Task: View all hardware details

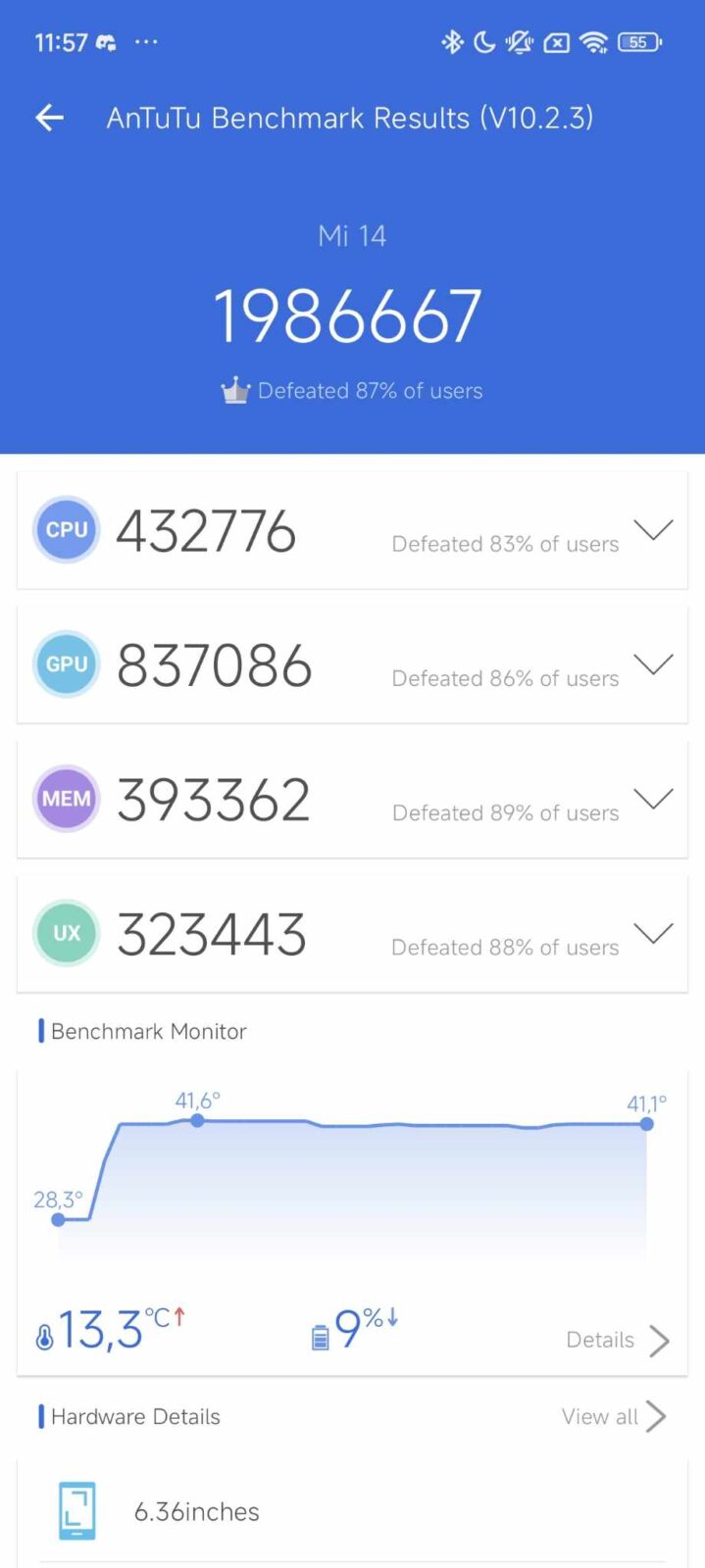Action: click(614, 1416)
